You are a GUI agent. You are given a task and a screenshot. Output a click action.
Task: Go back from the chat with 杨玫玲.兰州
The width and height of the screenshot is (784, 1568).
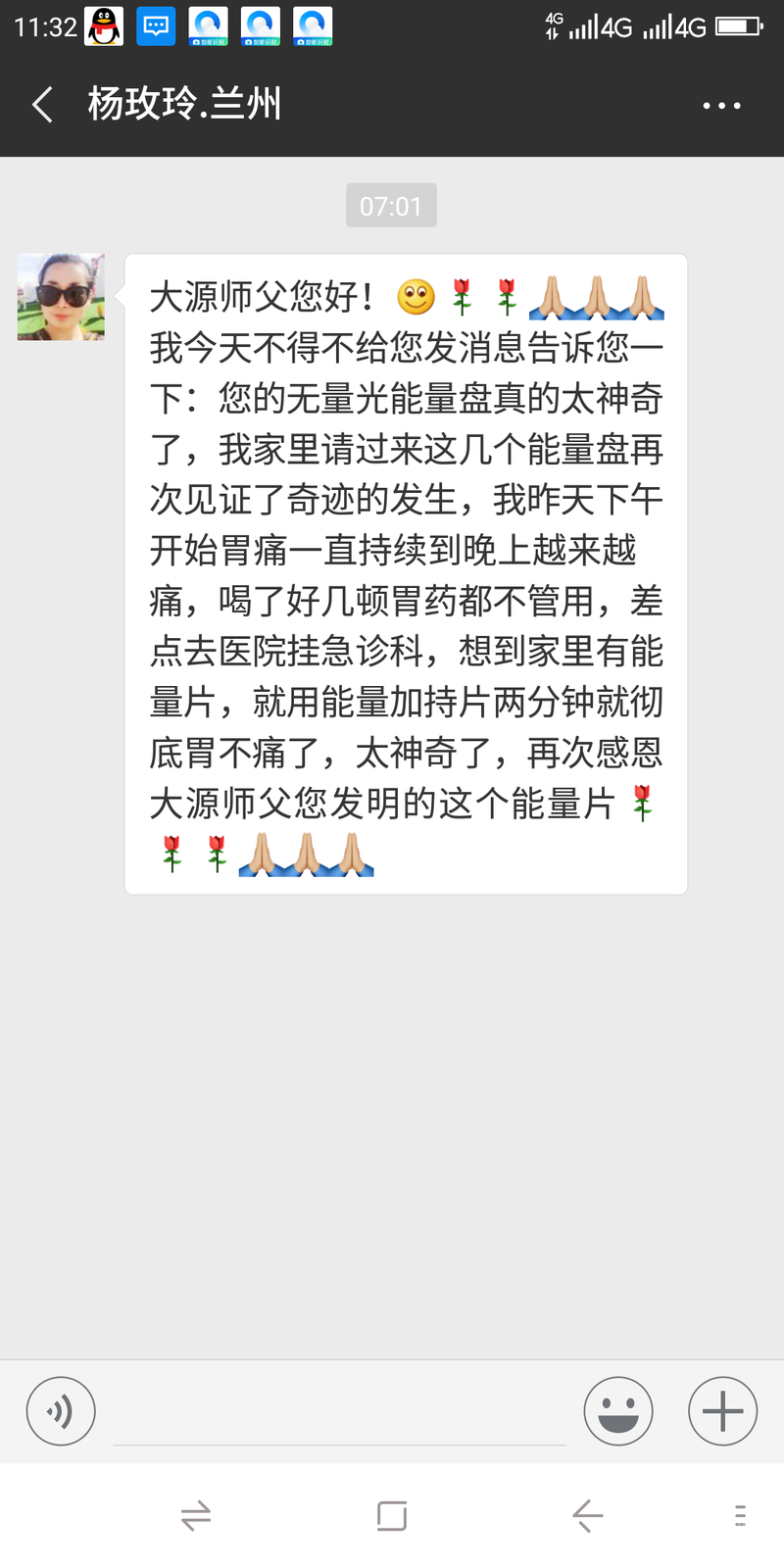[42, 104]
